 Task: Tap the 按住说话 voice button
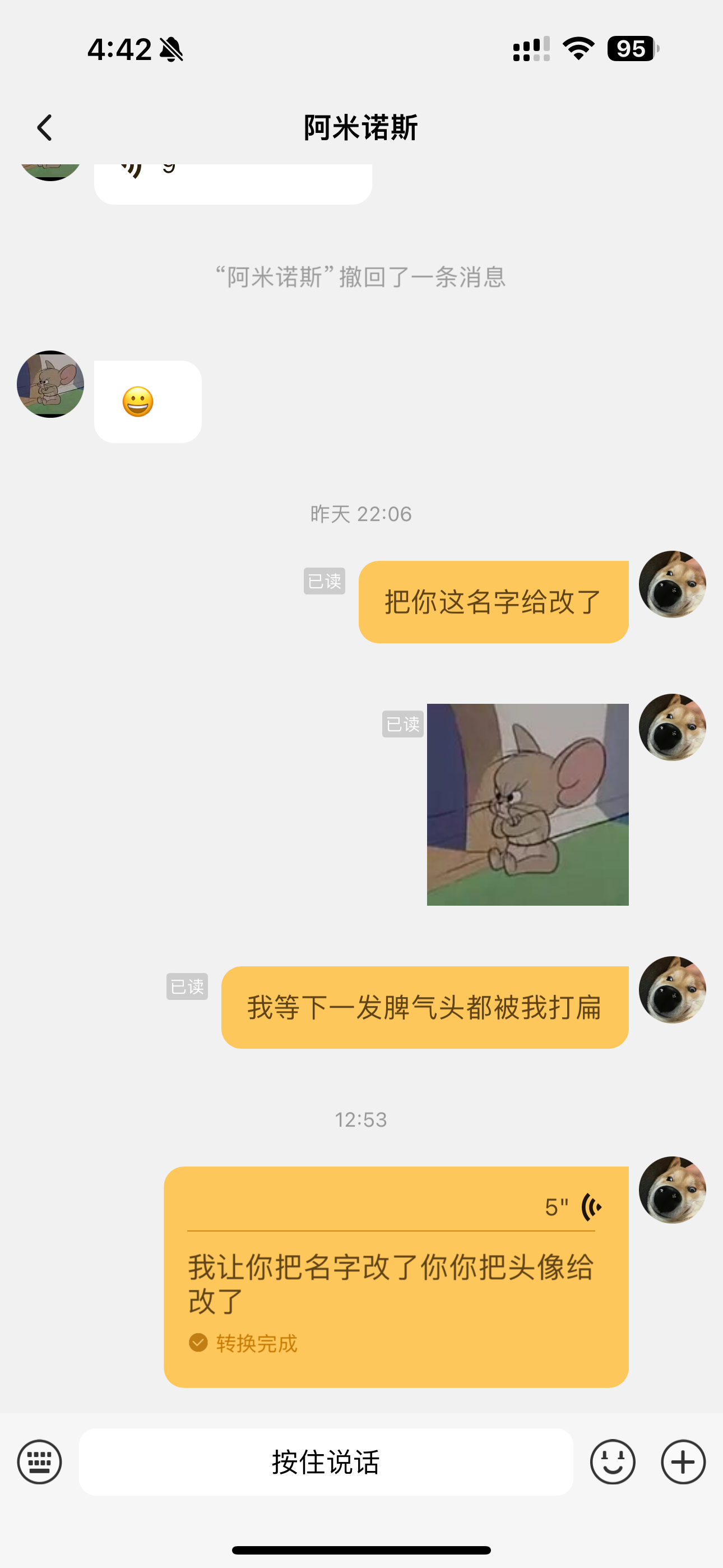pos(326,1461)
